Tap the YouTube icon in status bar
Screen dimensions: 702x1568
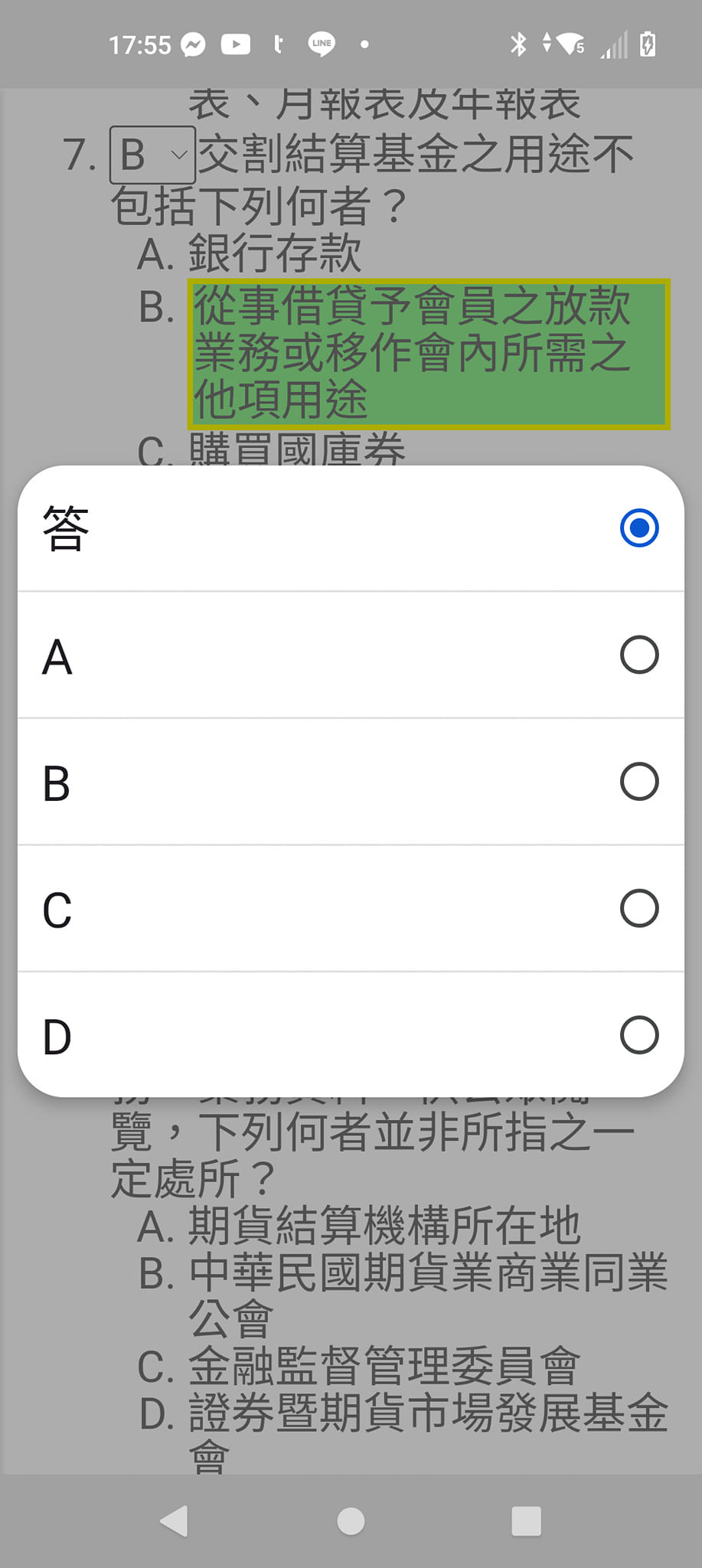point(237,44)
